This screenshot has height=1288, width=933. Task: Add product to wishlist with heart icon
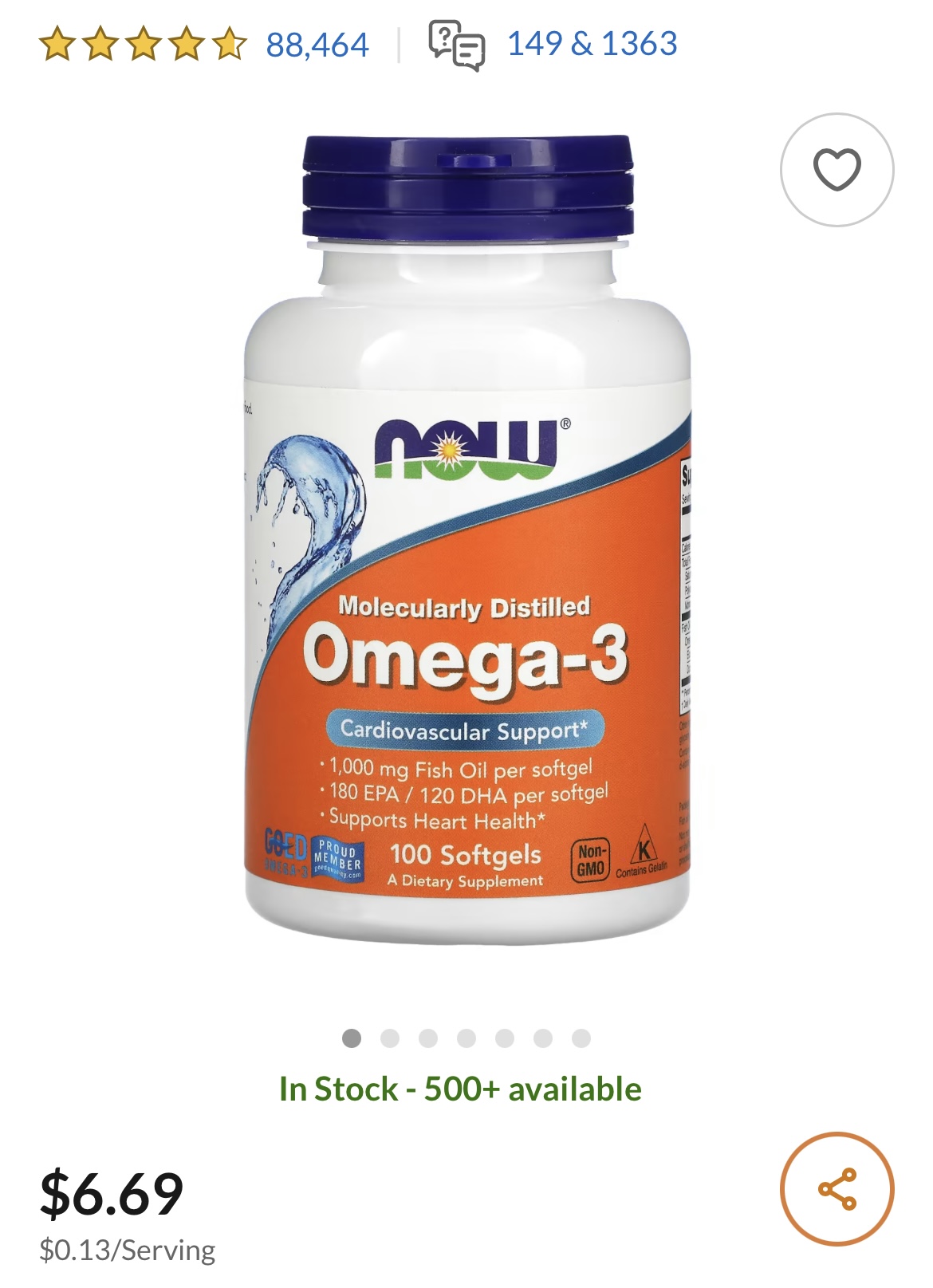point(837,170)
